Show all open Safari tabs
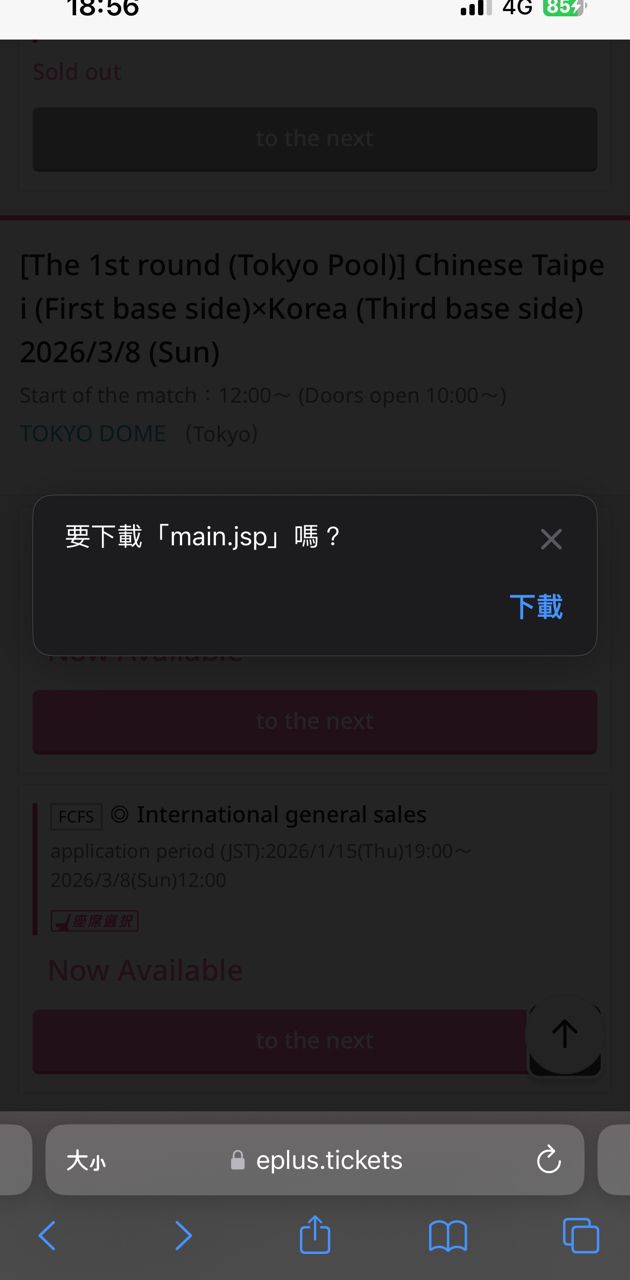This screenshot has width=630, height=1280. pyautogui.click(x=580, y=1236)
